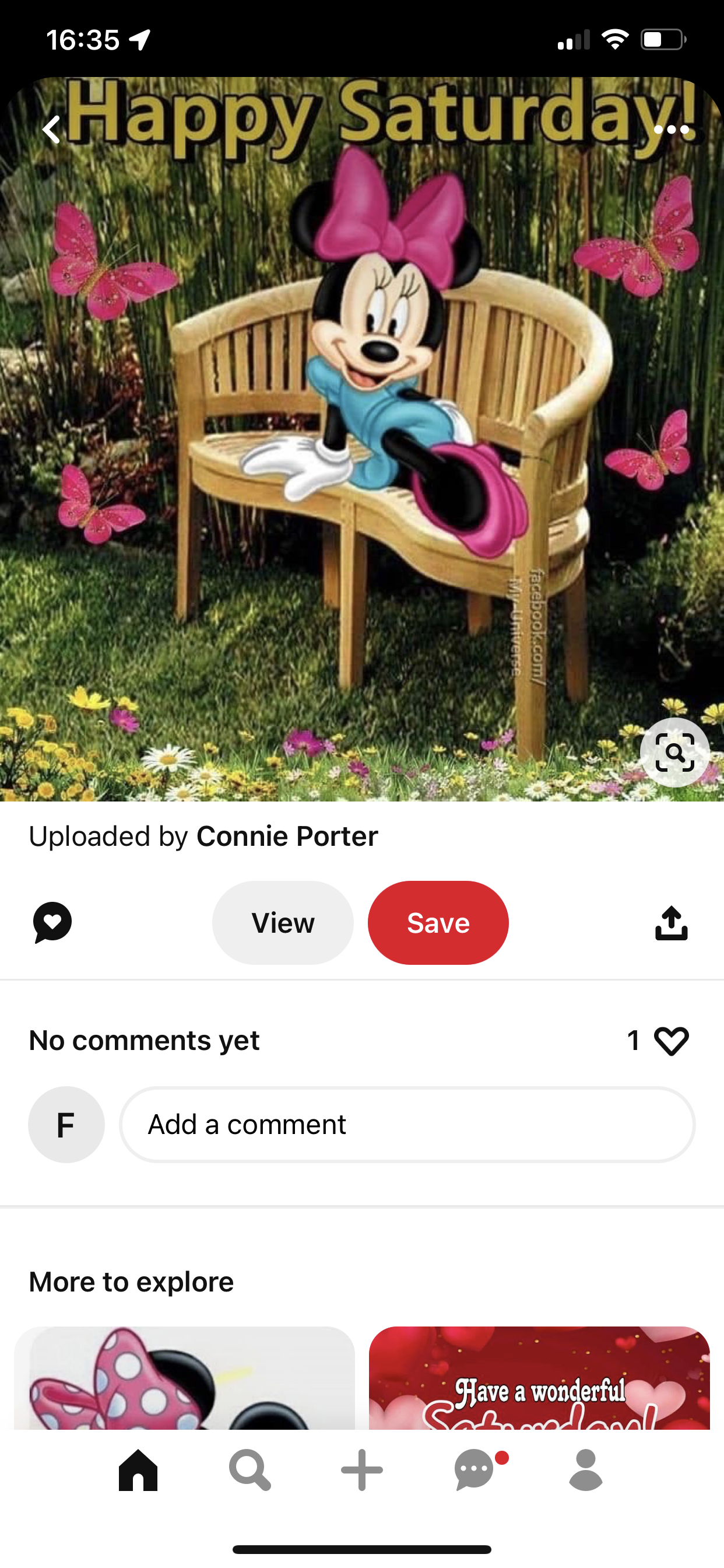Viewport: 724px width, 1568px height.
Task: Open the messages tab
Action: click(475, 1470)
